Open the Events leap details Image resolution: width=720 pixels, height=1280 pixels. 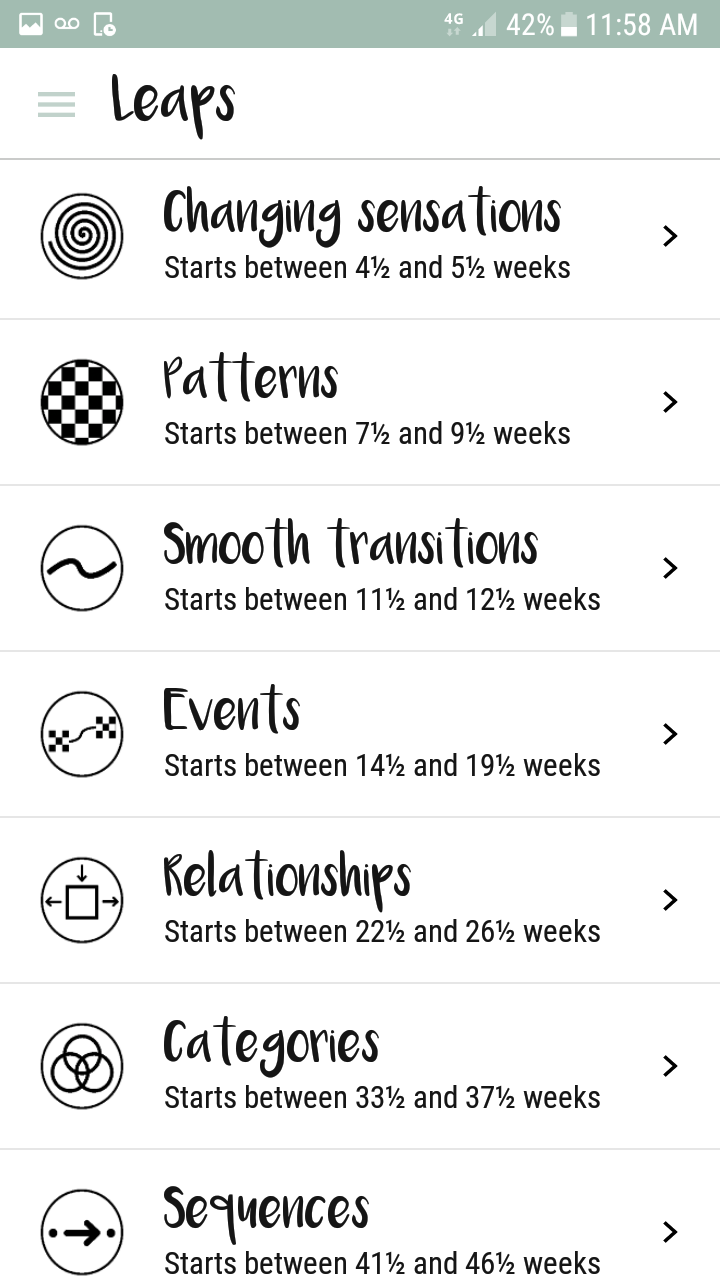point(360,734)
